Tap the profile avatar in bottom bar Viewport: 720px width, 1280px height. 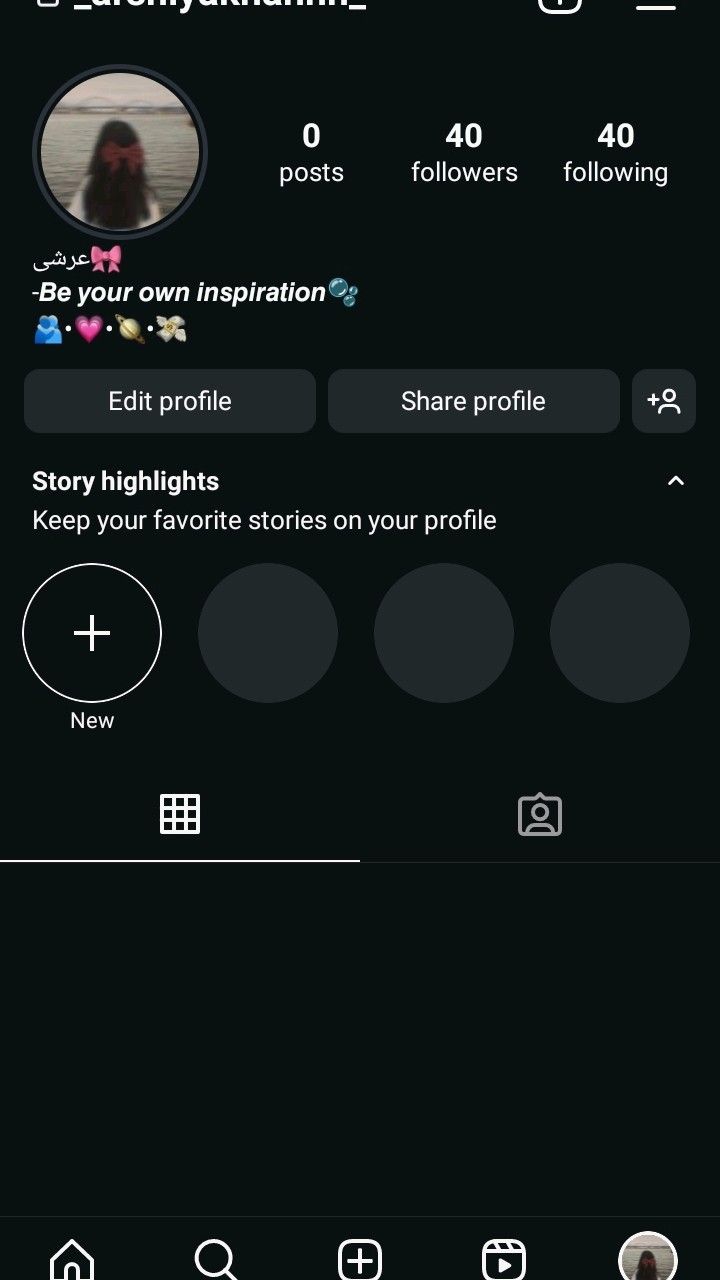pos(648,1258)
